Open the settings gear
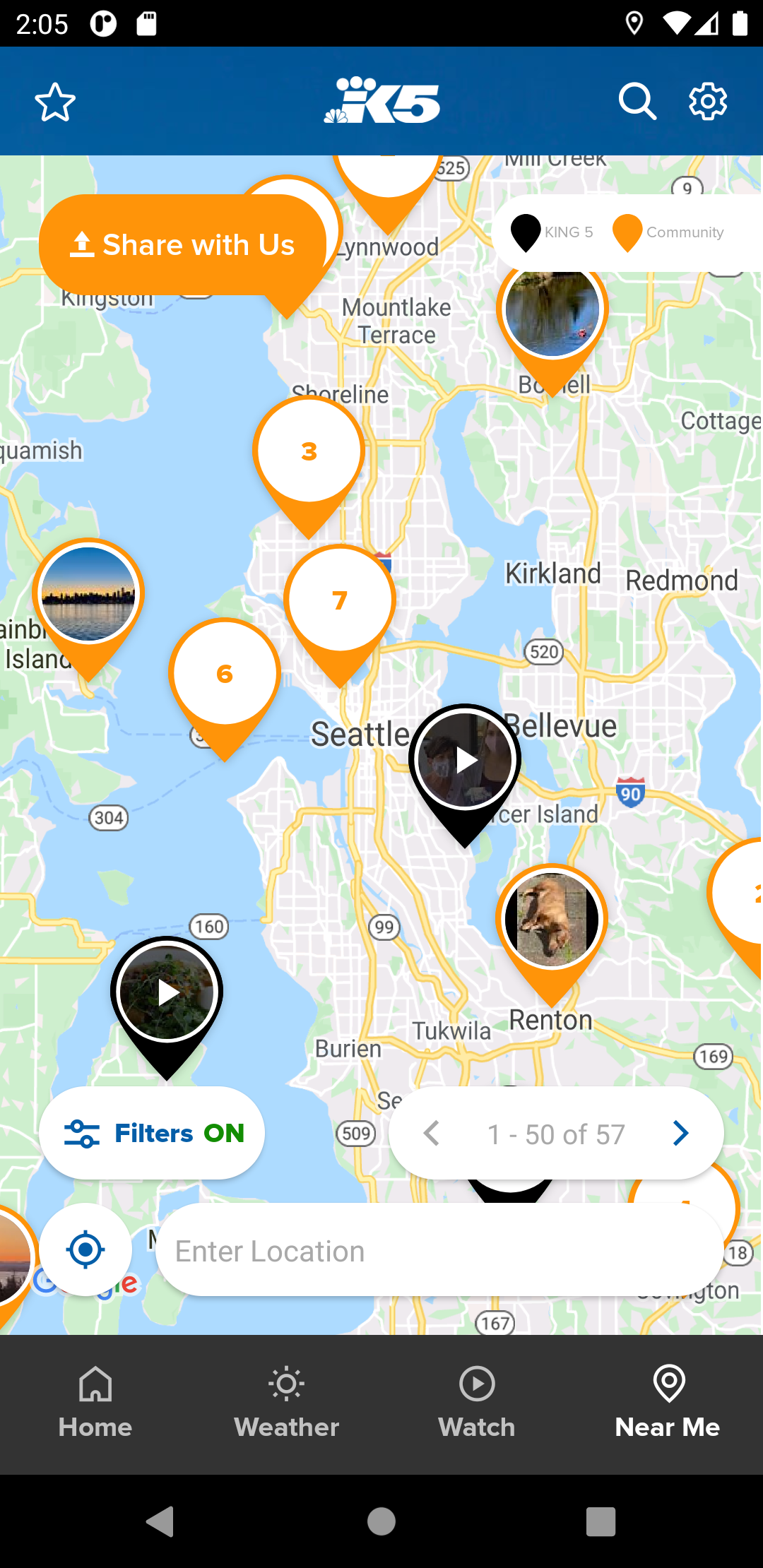This screenshot has width=763, height=1568. pyautogui.click(x=708, y=102)
